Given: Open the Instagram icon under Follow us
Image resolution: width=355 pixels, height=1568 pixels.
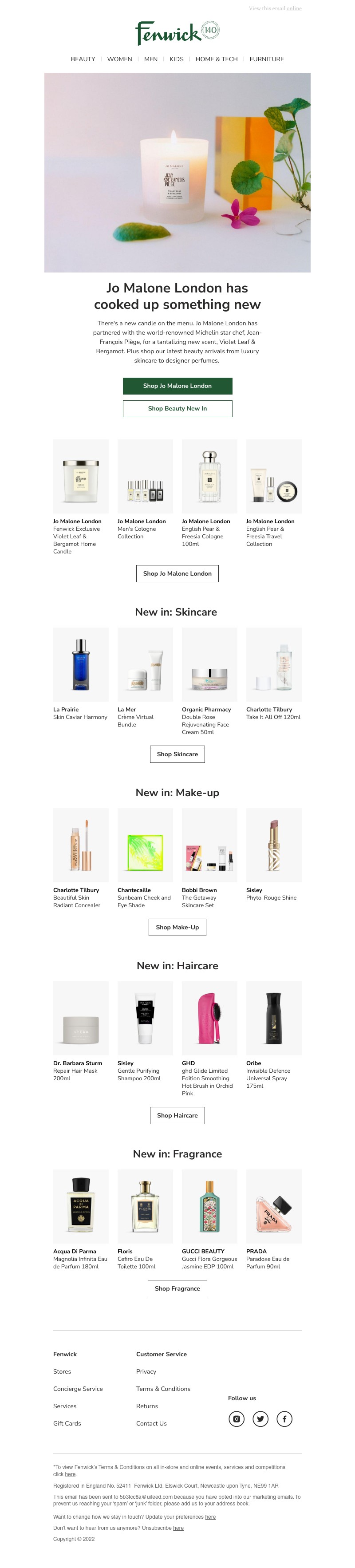Looking at the screenshot, I should point(236,1419).
